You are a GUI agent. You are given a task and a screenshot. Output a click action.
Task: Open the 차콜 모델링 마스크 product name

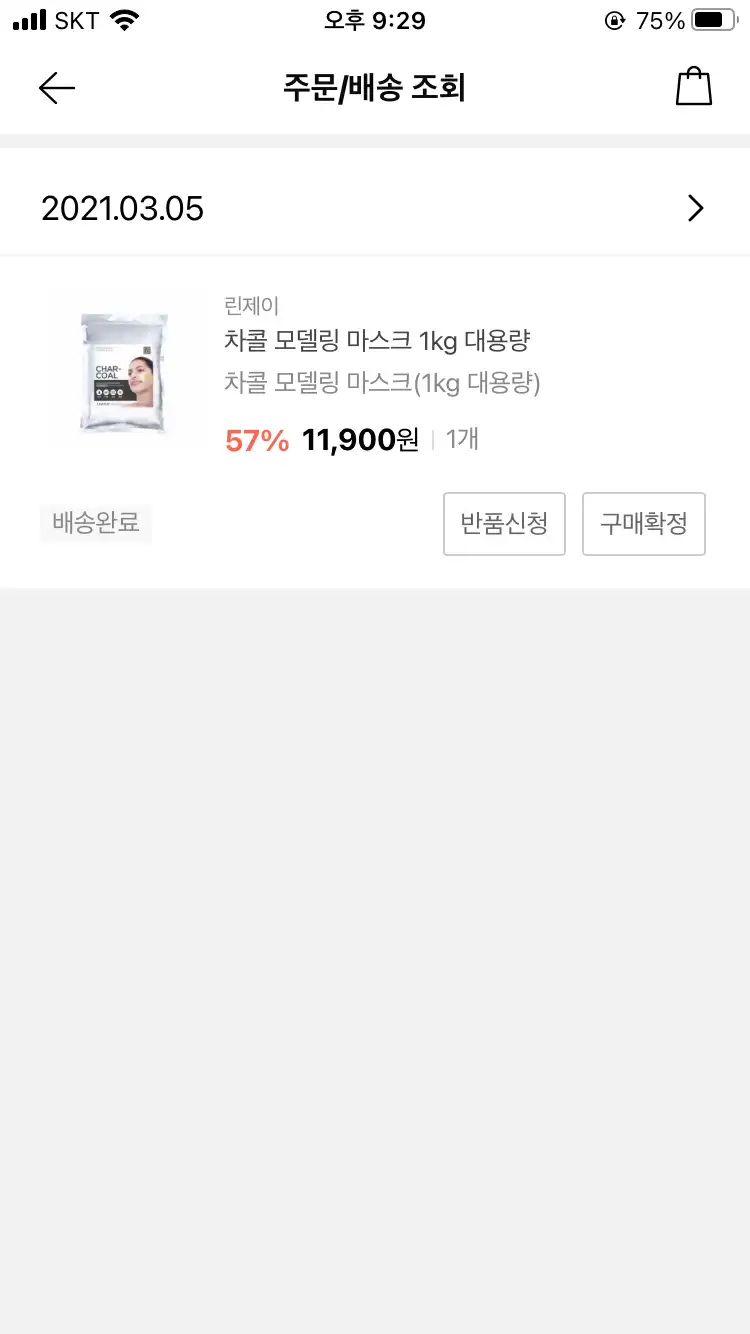tap(377, 341)
